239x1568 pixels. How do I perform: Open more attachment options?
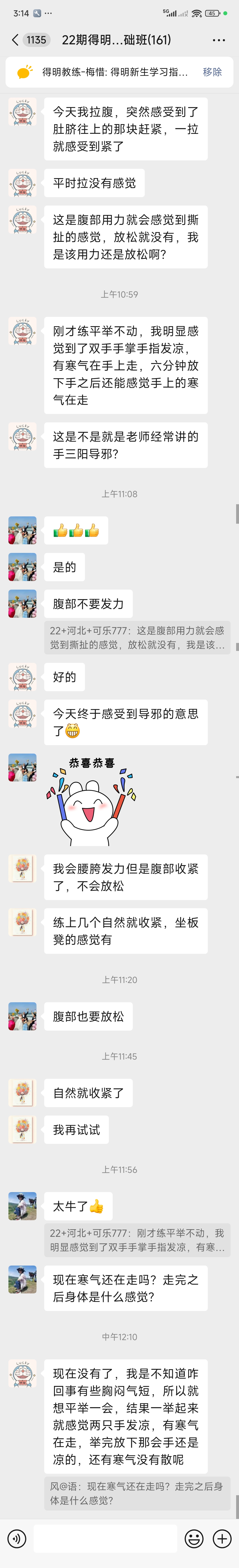[x=222, y=1538]
